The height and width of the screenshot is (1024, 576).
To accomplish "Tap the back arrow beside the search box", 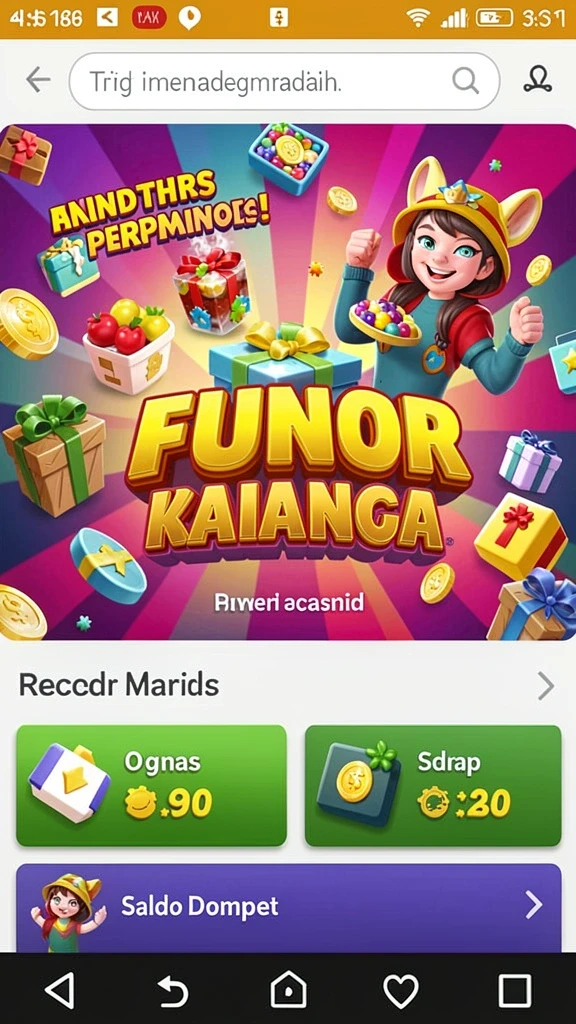I will (38, 80).
